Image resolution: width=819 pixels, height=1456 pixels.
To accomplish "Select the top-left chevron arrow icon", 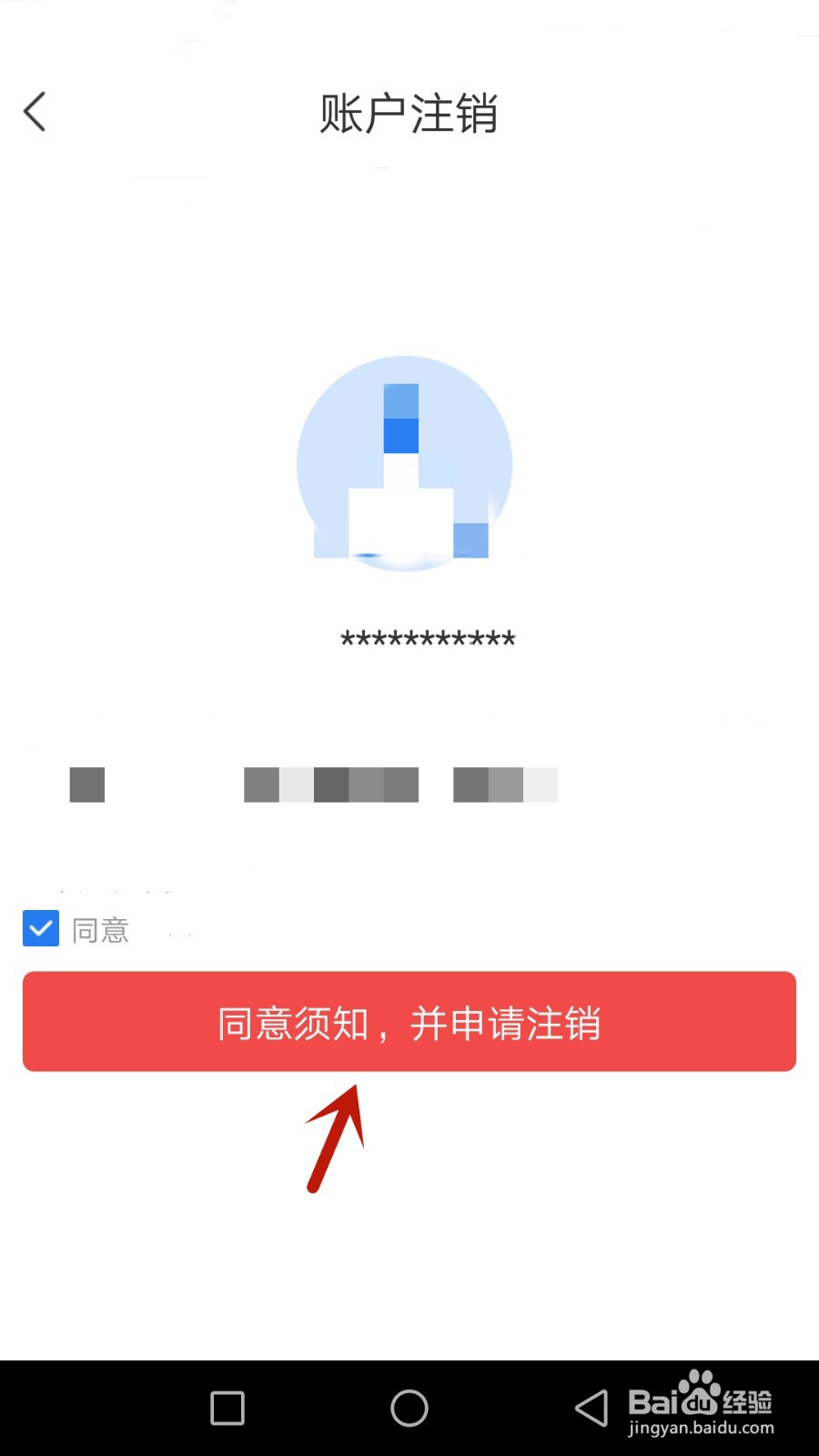I will [35, 111].
